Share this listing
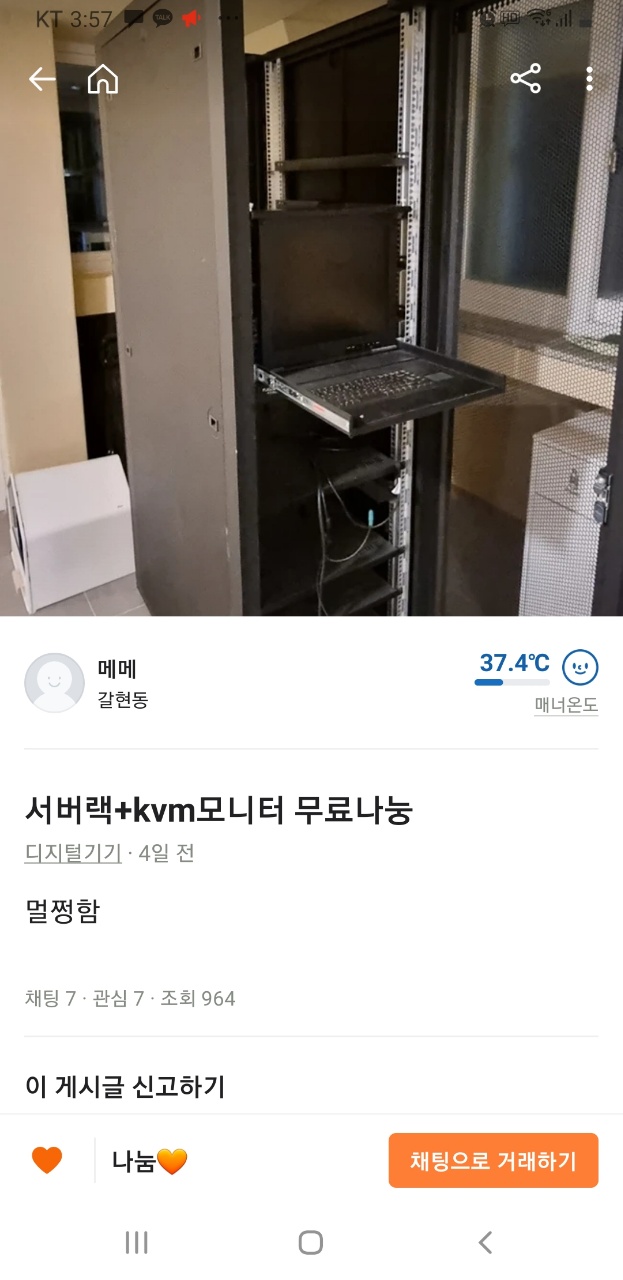 (525, 80)
